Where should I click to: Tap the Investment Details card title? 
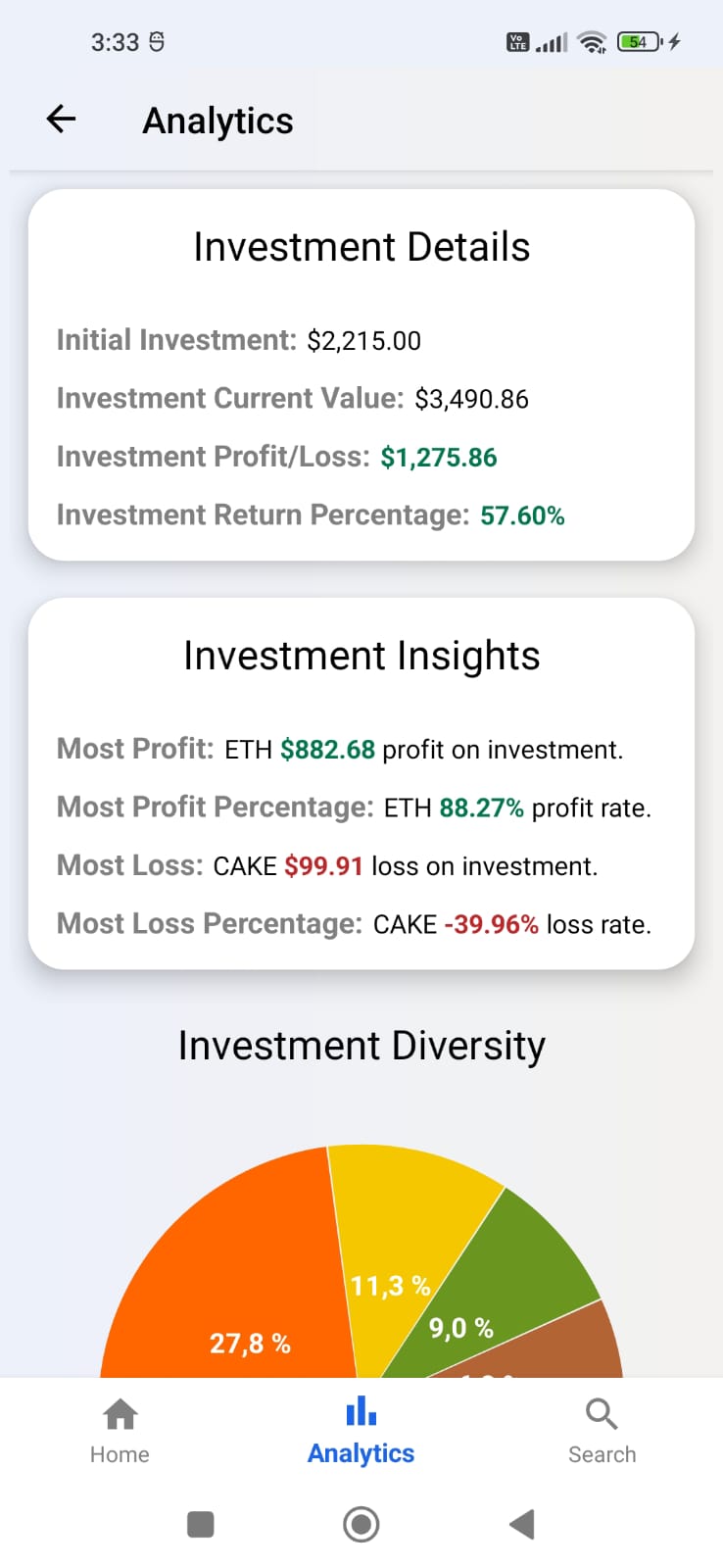(361, 247)
